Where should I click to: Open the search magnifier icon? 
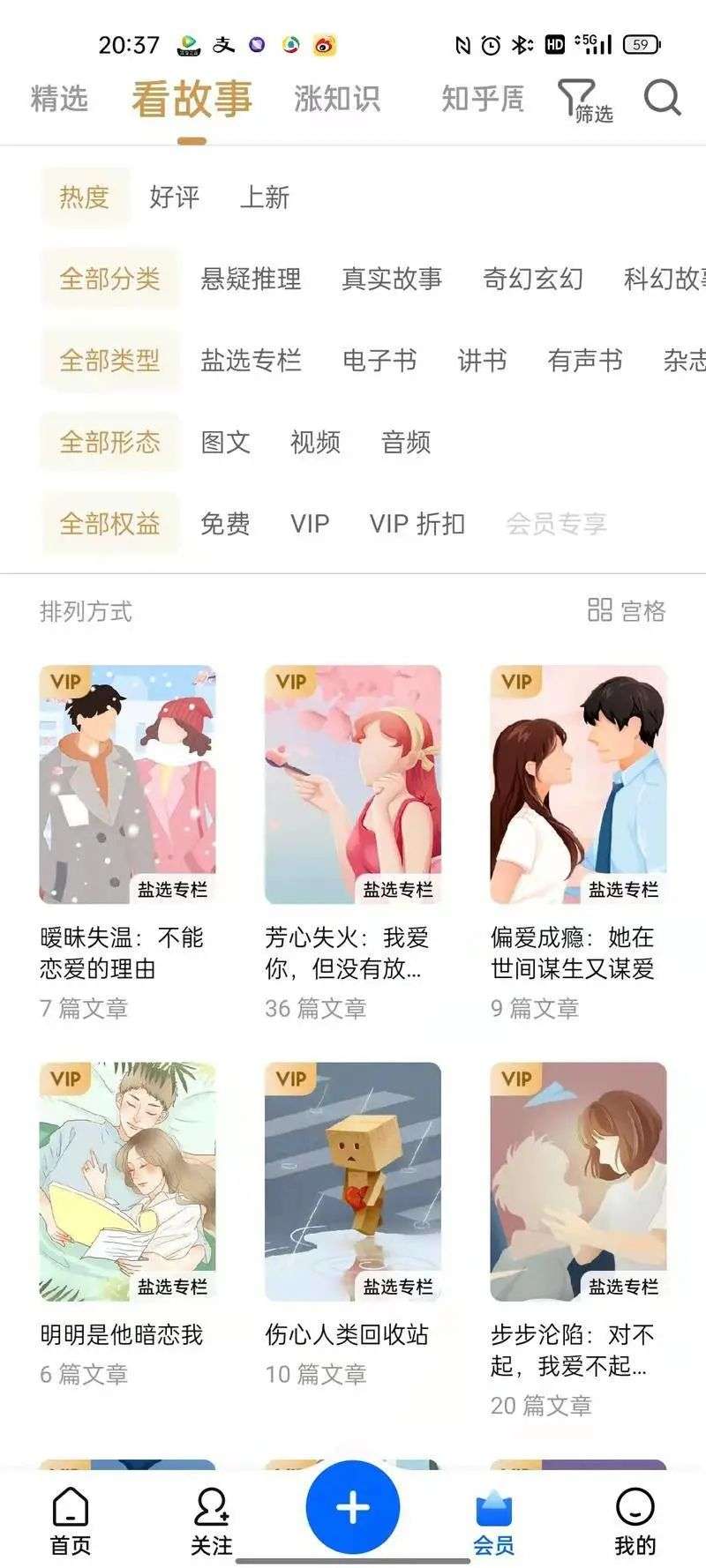(662, 98)
